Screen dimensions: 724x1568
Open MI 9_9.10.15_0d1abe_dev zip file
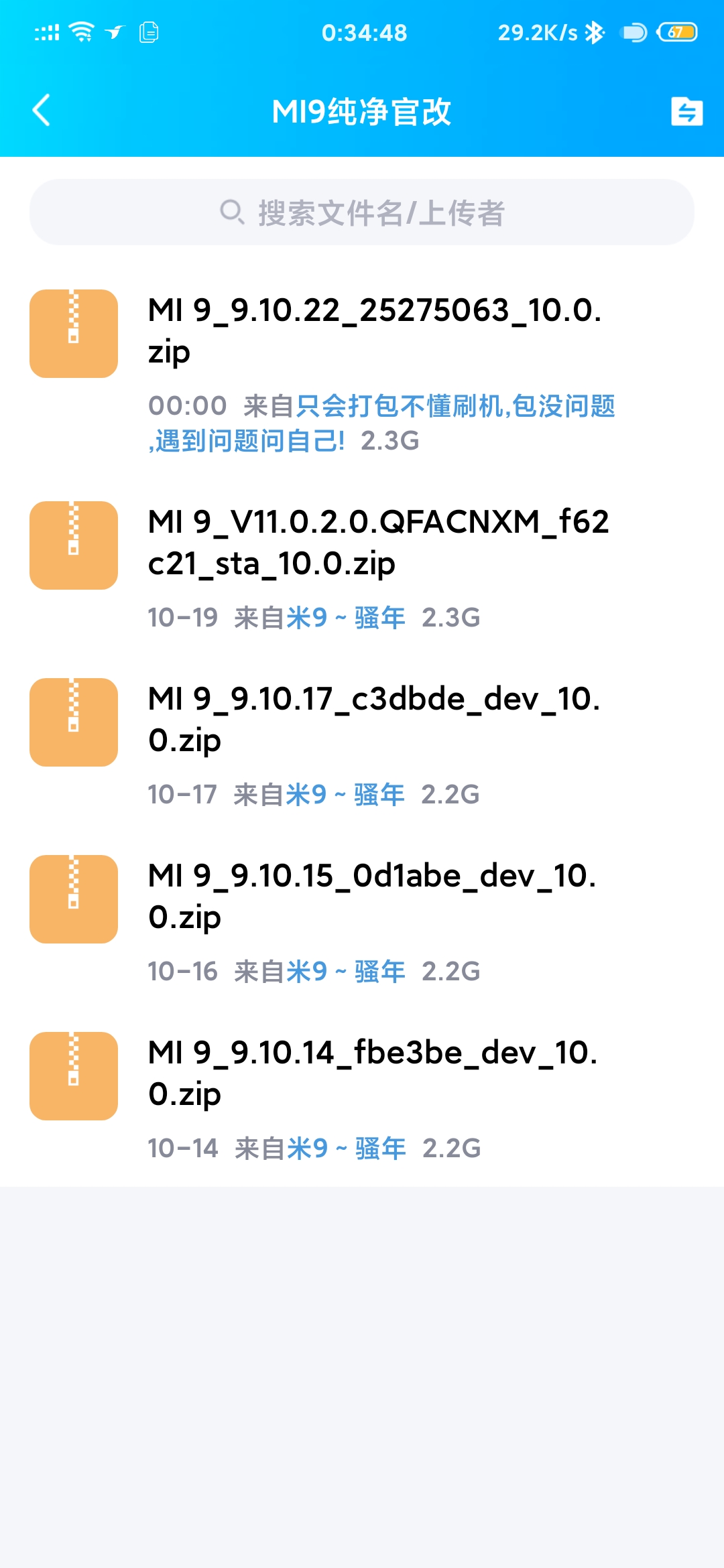click(362, 921)
